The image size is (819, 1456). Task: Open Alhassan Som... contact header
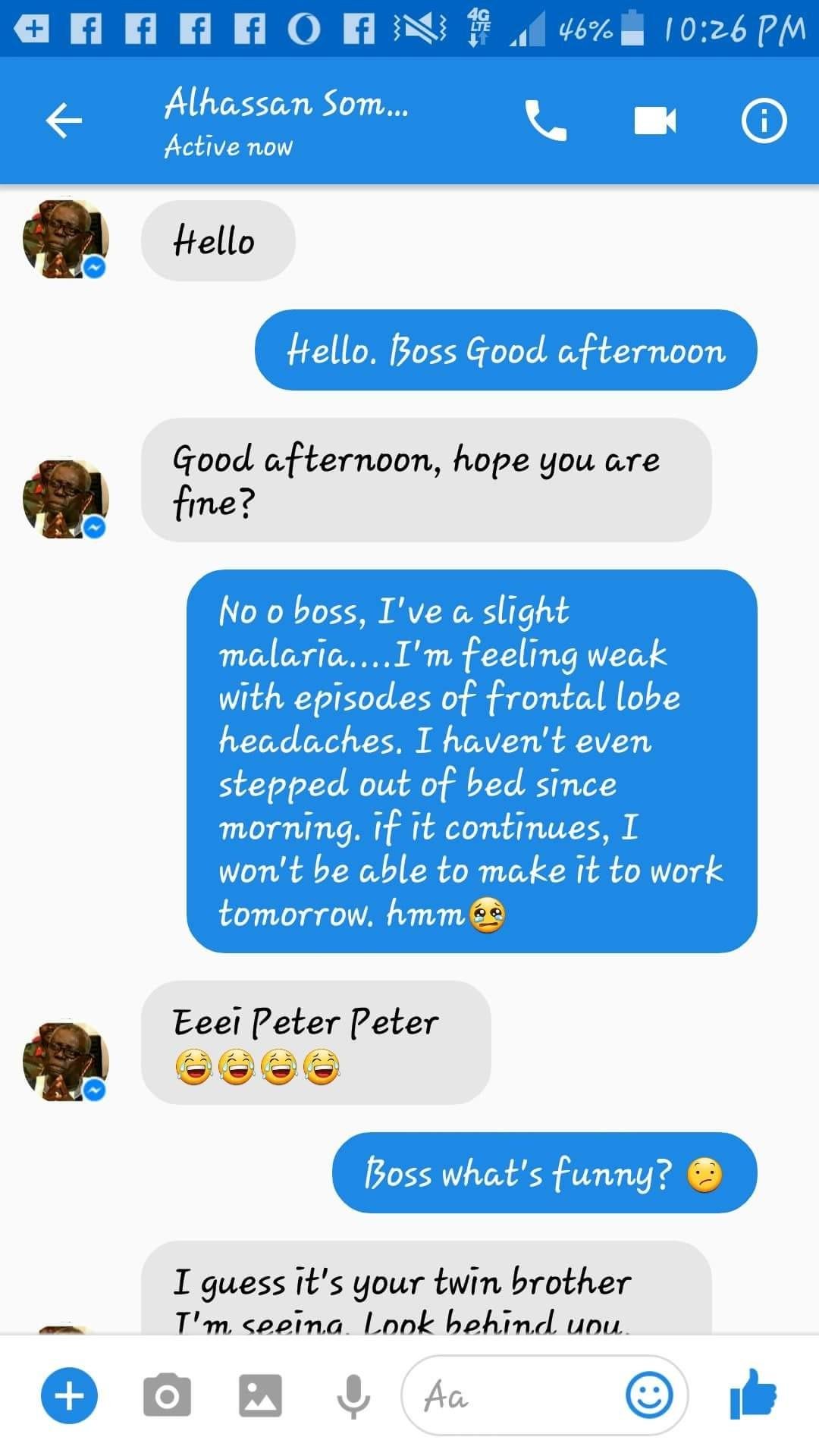click(x=287, y=121)
